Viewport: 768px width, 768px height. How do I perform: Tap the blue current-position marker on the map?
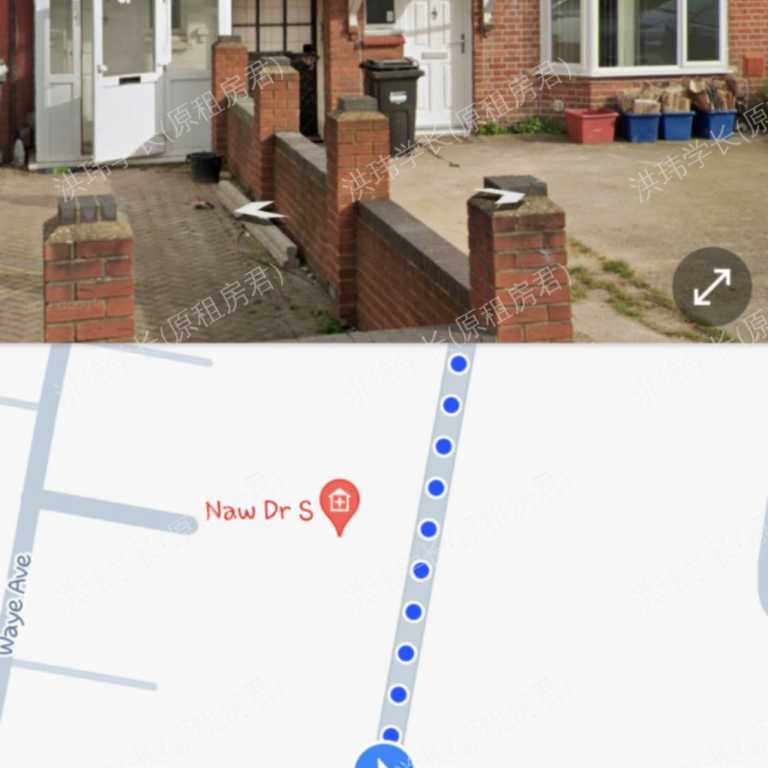tap(384, 758)
